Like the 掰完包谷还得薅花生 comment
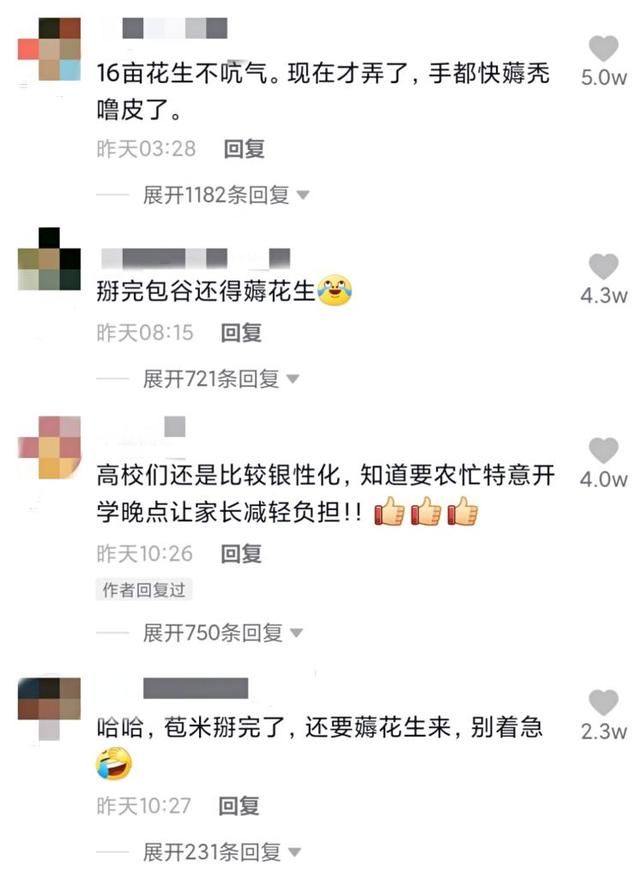 point(603,266)
